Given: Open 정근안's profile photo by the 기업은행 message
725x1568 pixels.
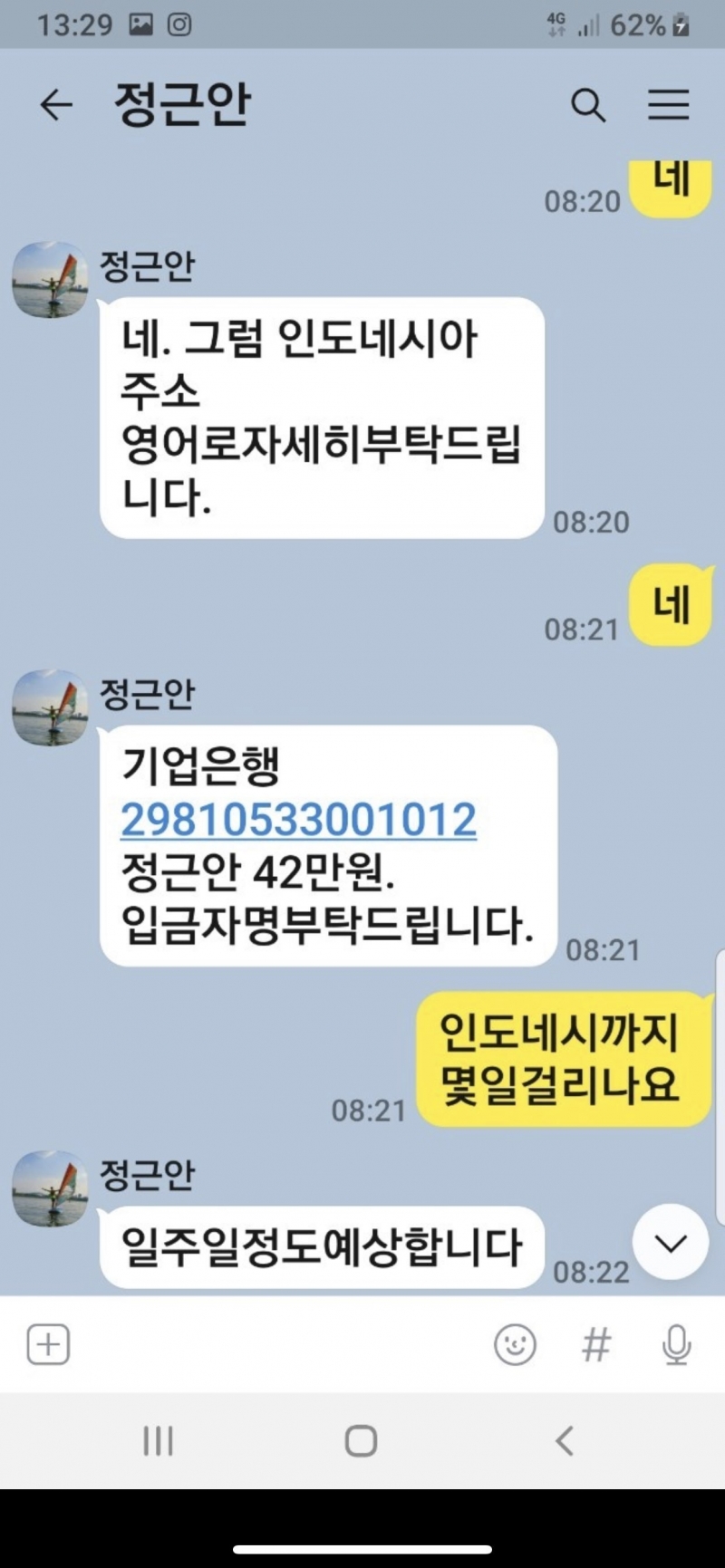Looking at the screenshot, I should pyautogui.click(x=50, y=708).
